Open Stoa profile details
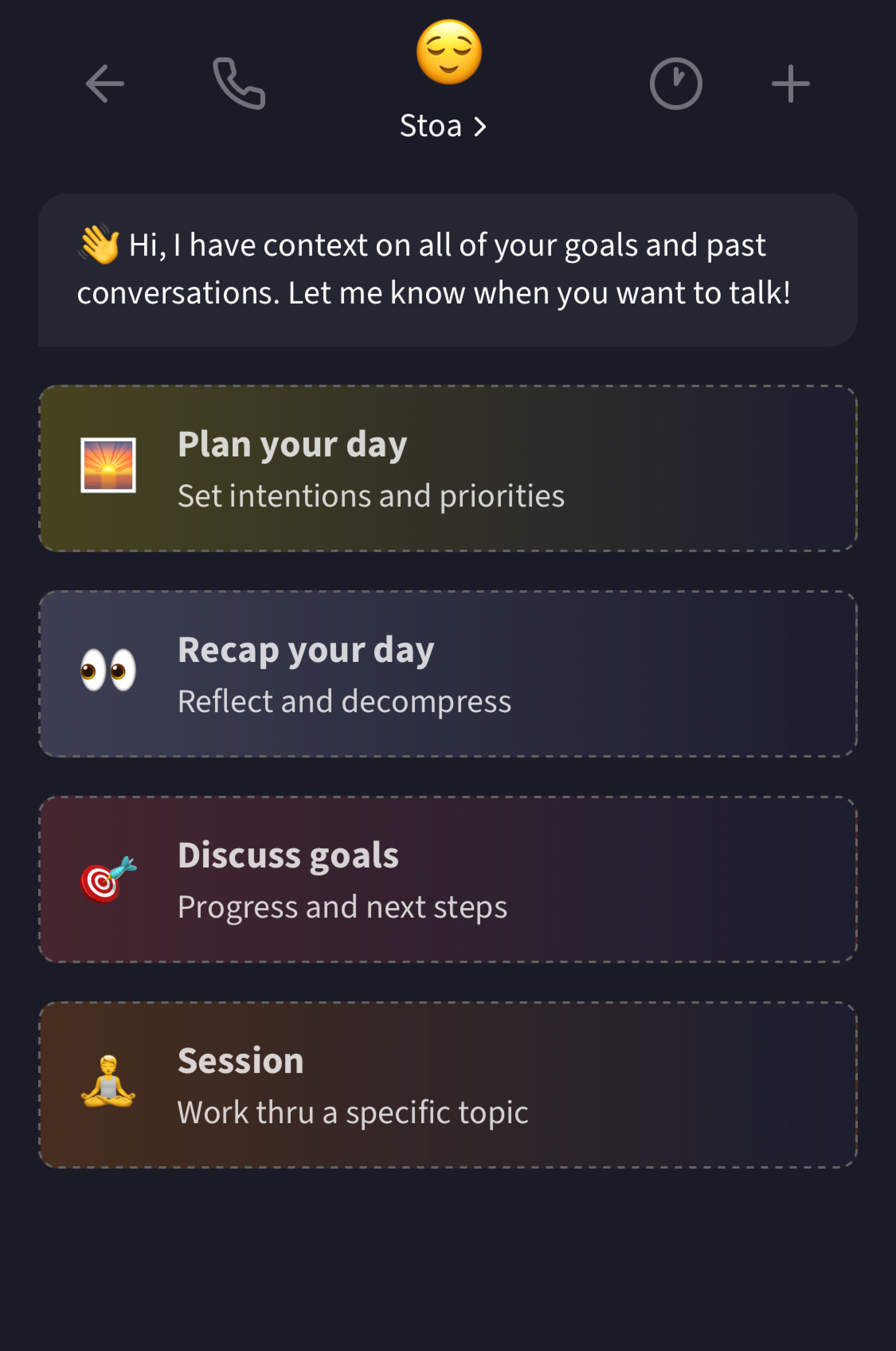This screenshot has height=1351, width=896. [x=443, y=126]
